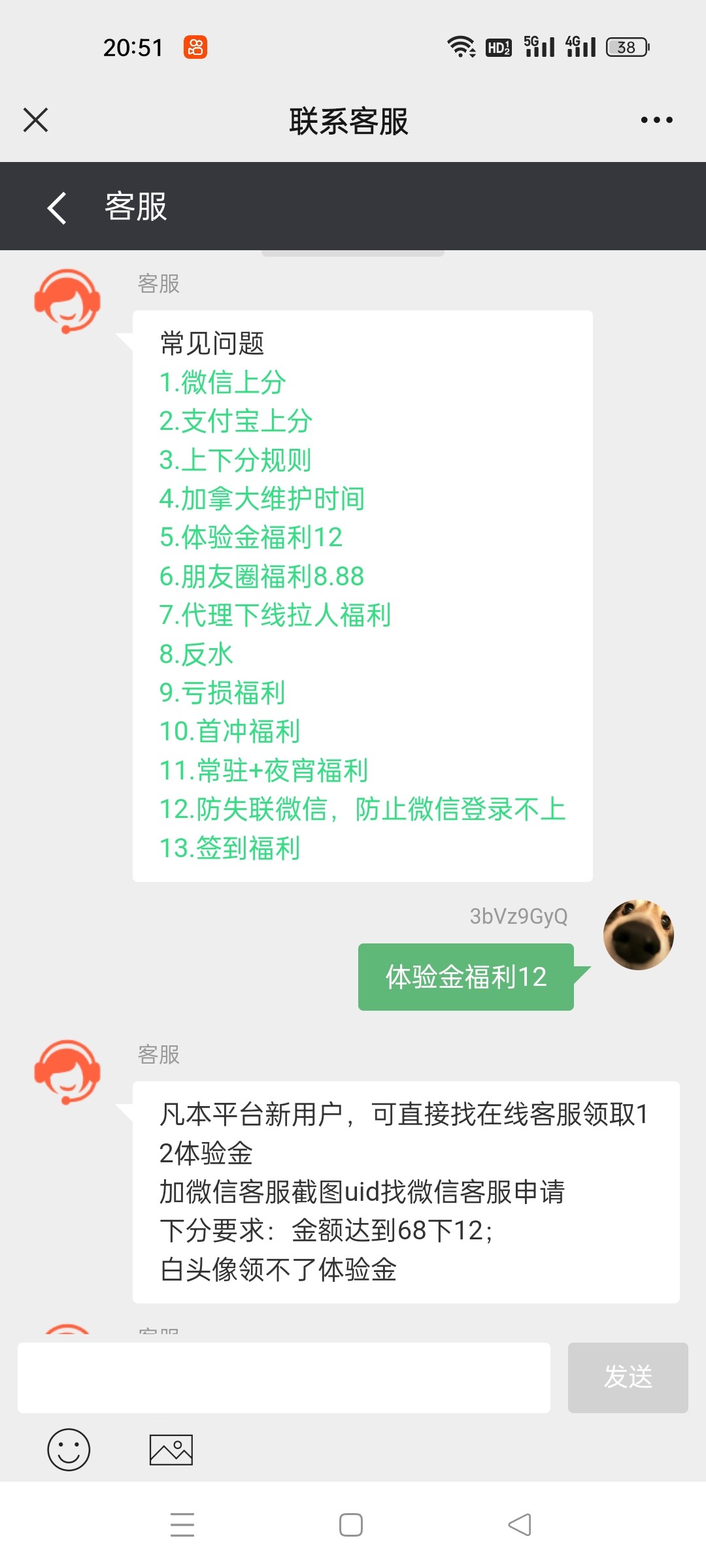The height and width of the screenshot is (1568, 706).
Task: Open the emoji picker smiley icon
Action: 69,1449
